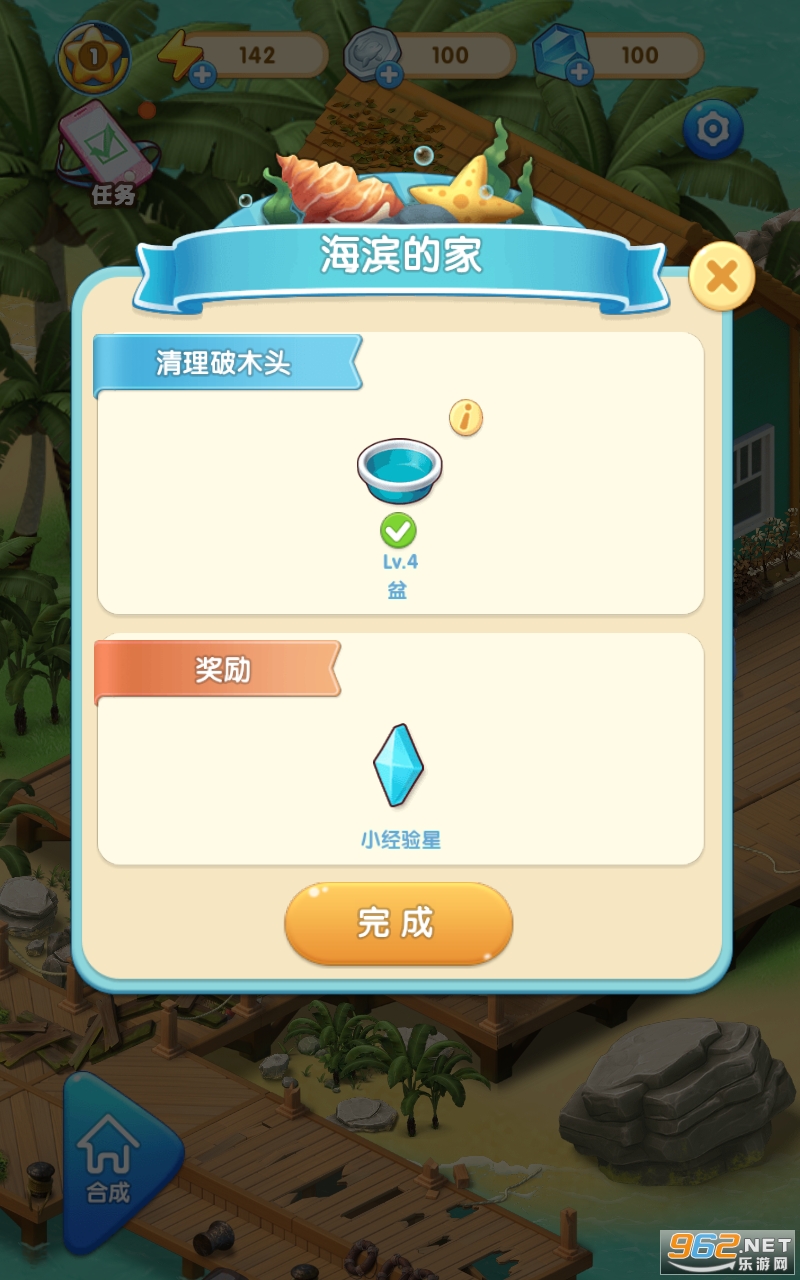Image resolution: width=800 pixels, height=1280 pixels.
Task: Tap the 完成 button
Action: tap(398, 923)
